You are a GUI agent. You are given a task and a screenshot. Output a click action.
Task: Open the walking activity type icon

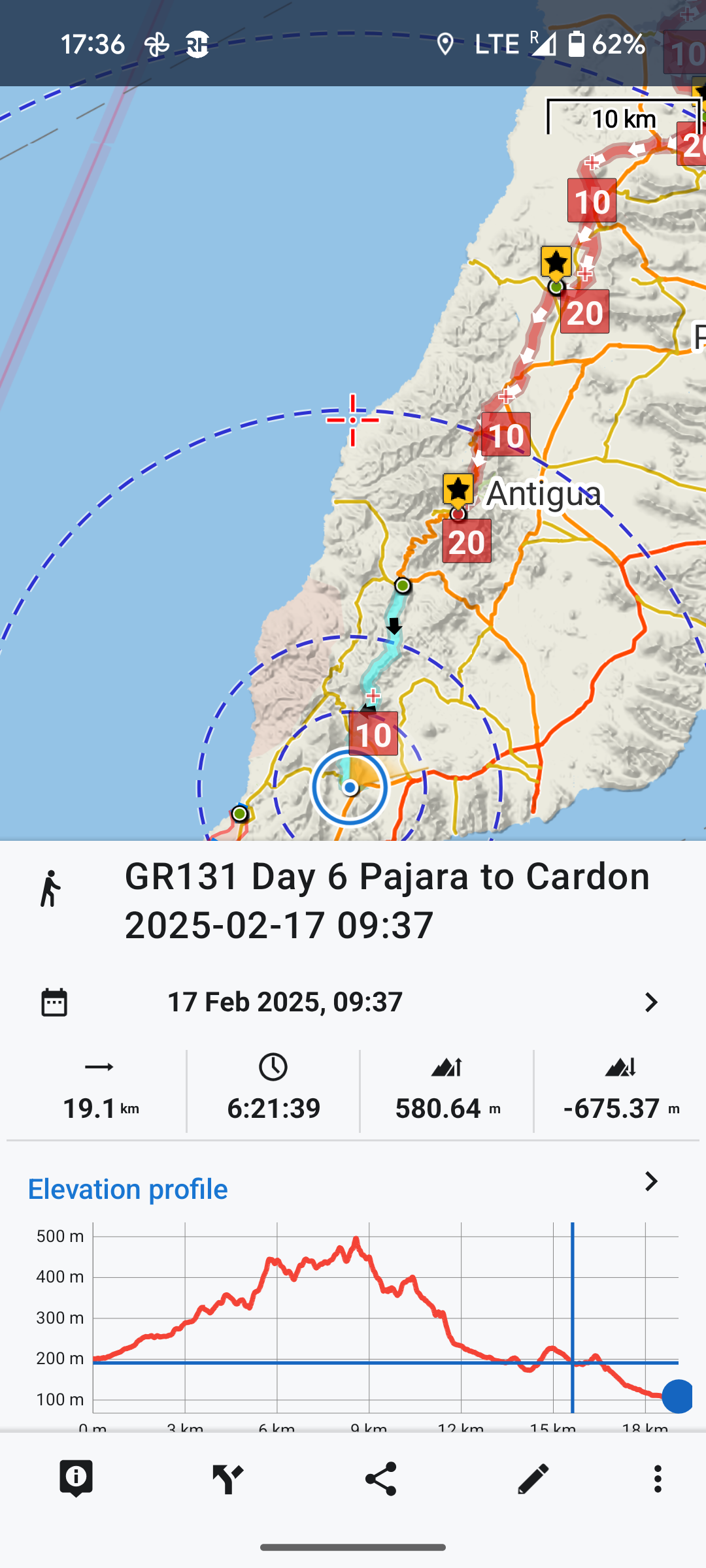tap(50, 889)
